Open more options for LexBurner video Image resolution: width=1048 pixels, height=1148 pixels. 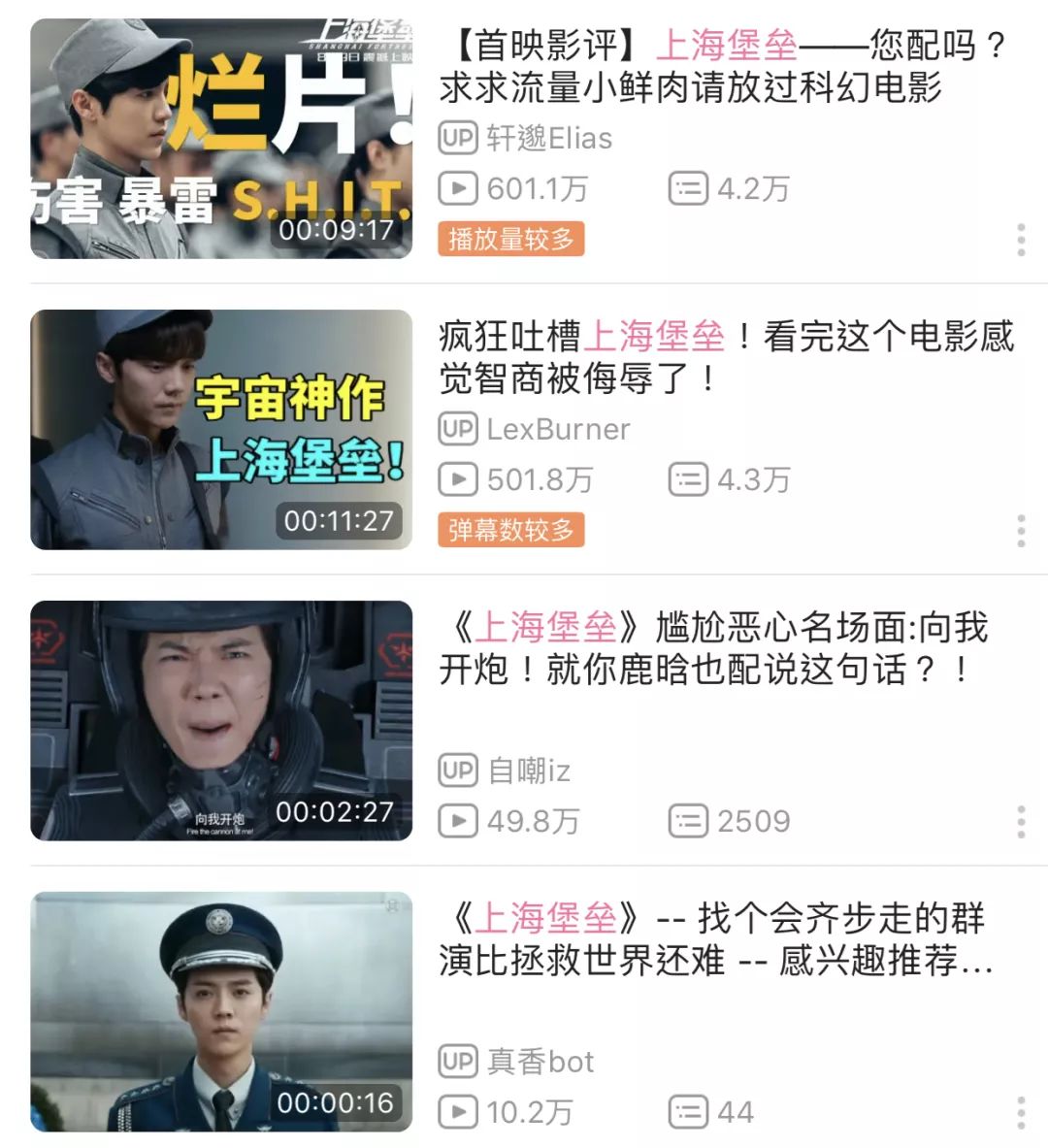point(1021,530)
